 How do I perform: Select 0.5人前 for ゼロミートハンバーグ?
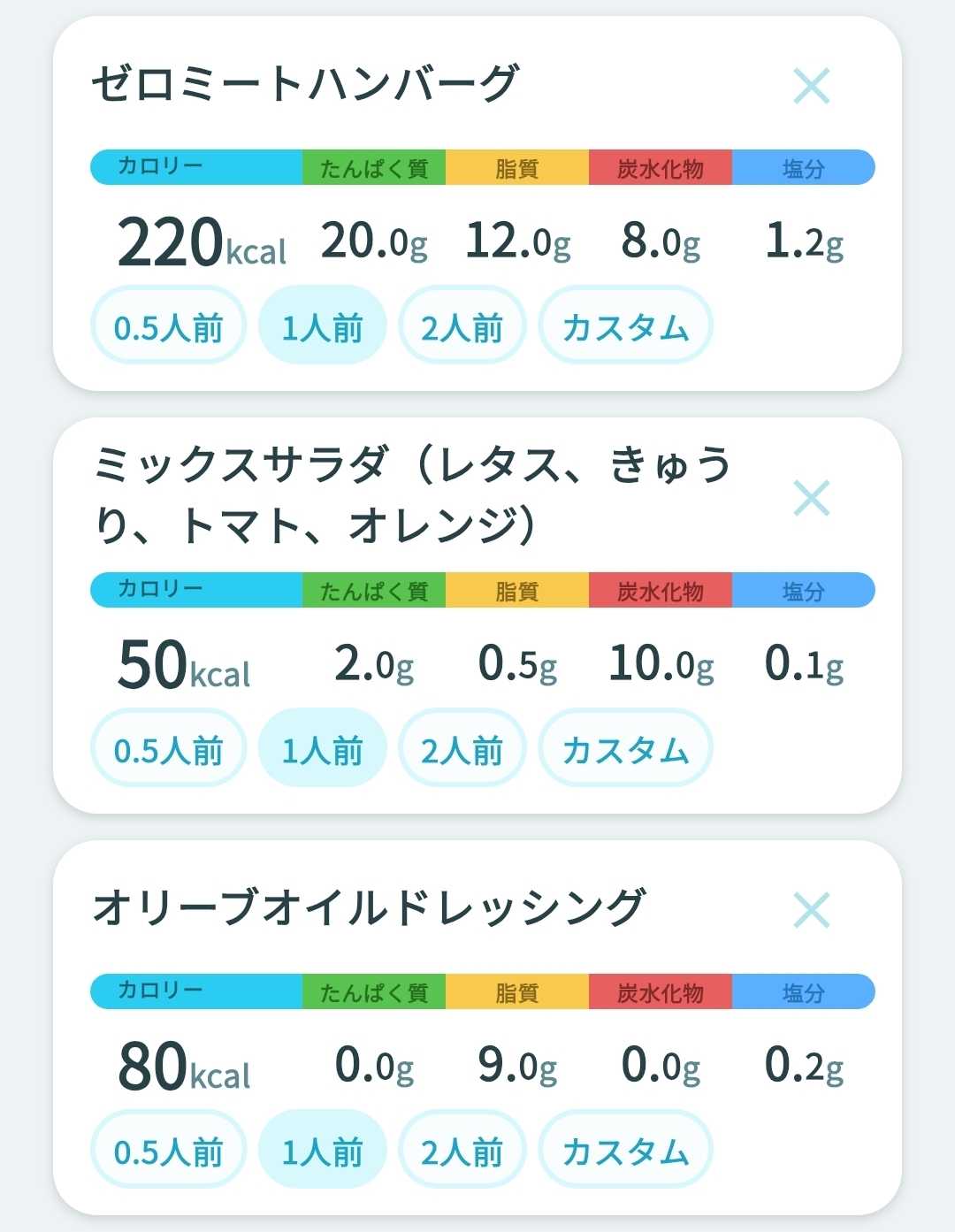[x=168, y=328]
